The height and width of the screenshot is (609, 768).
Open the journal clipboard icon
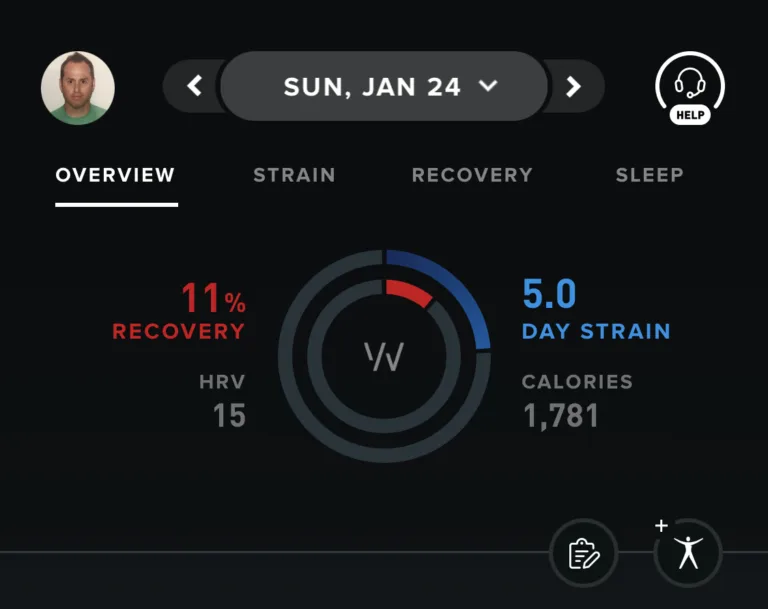pyautogui.click(x=584, y=553)
